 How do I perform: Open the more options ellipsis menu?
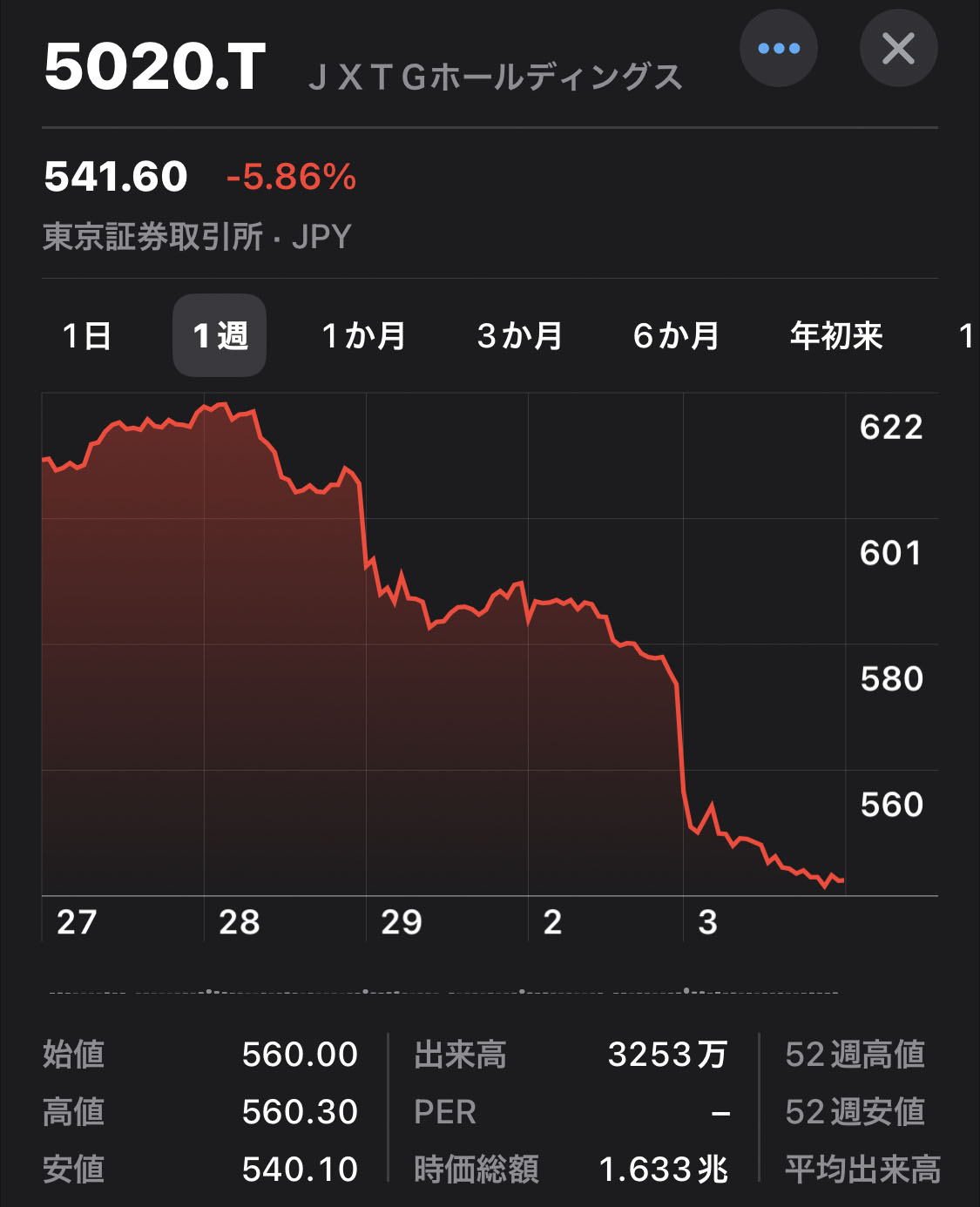[x=778, y=49]
